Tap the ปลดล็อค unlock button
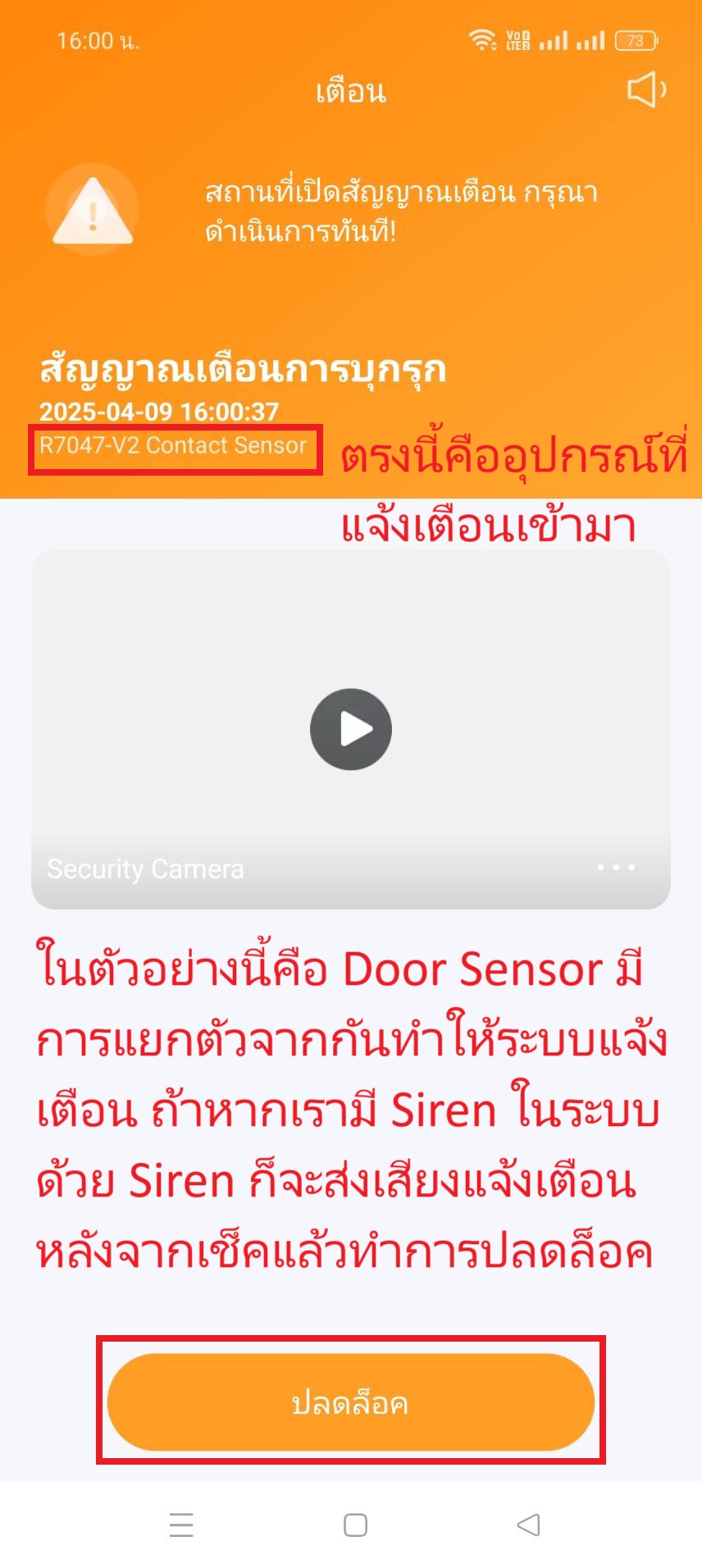702x1568 pixels. pyautogui.click(x=351, y=1402)
